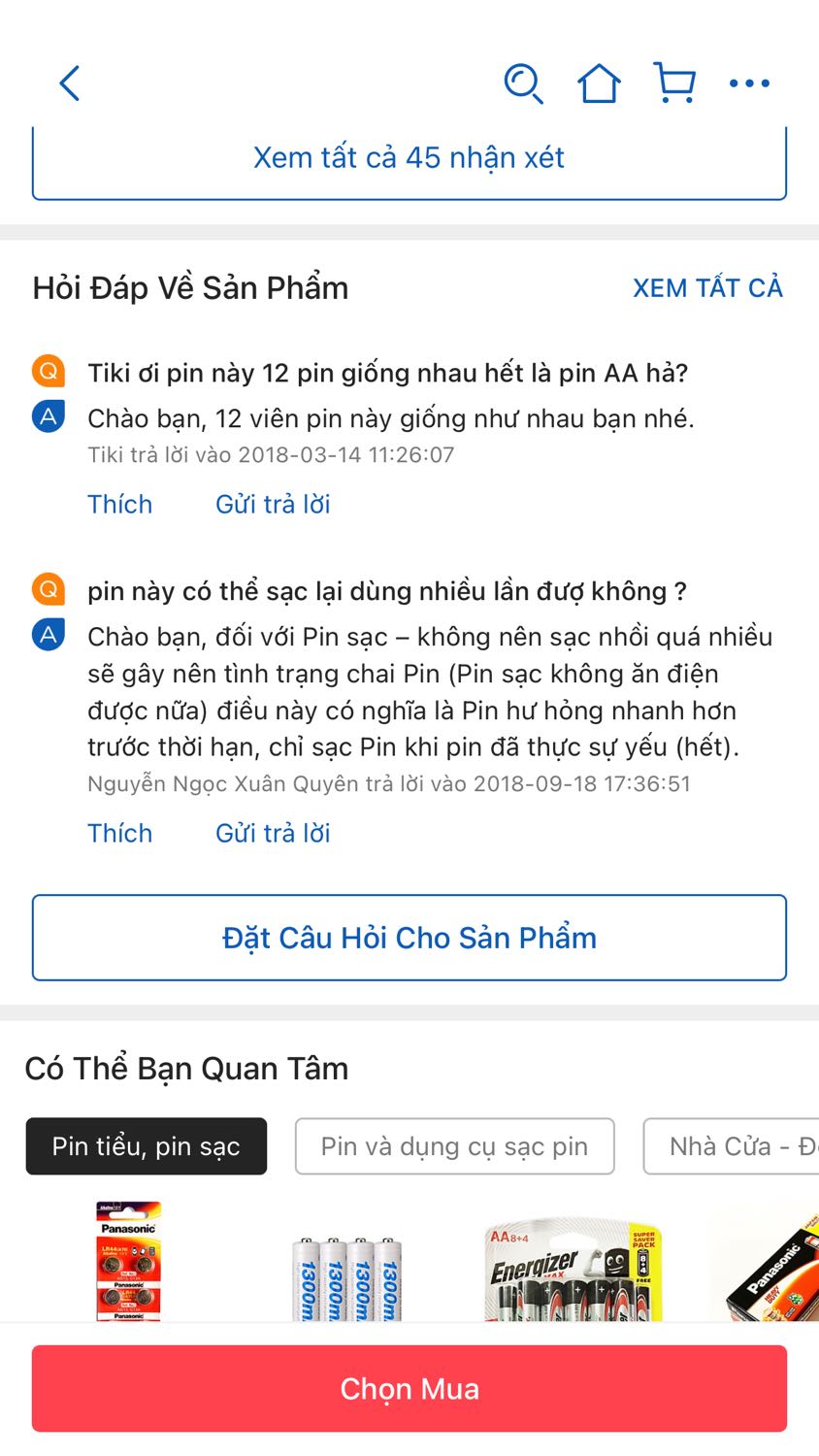Tap the red 'Chọn Mua' button
819x1456 pixels.
[x=409, y=1387]
